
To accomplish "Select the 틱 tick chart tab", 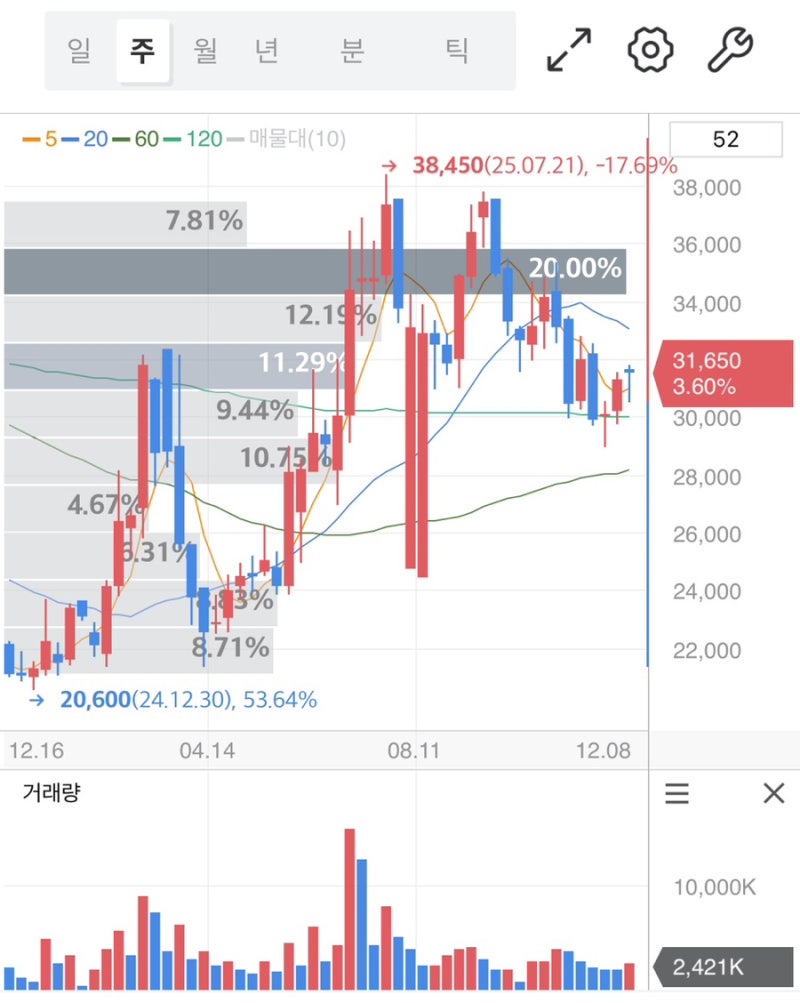I will (x=458, y=48).
